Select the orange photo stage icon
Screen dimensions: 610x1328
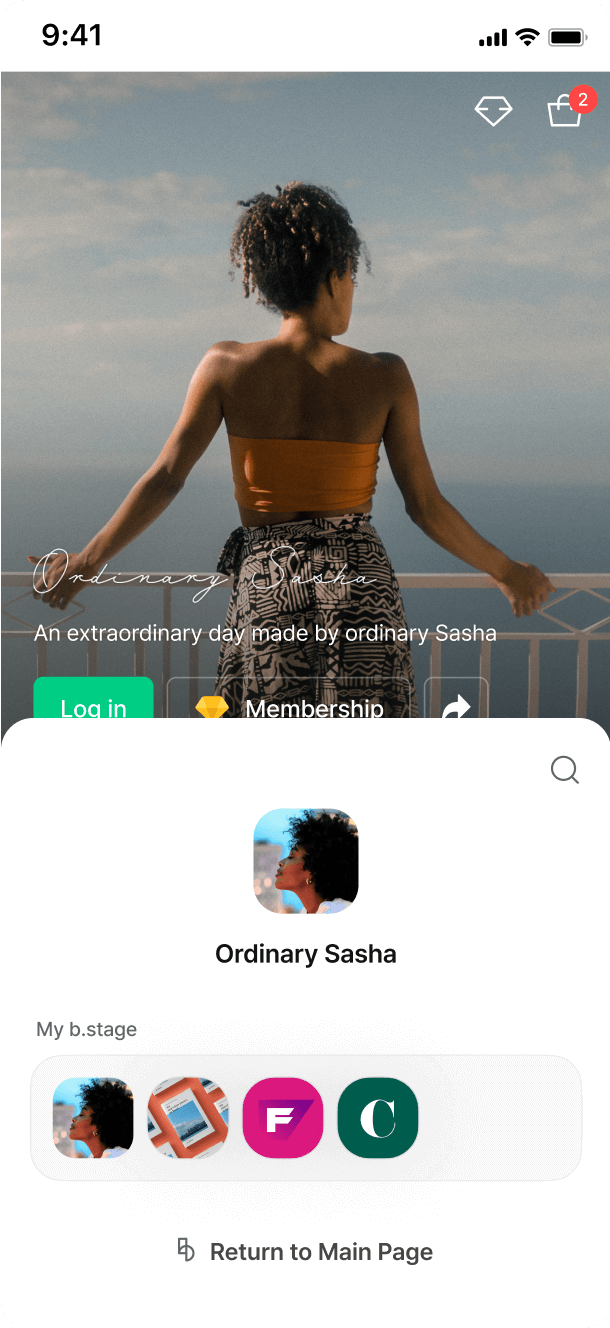[x=188, y=1118]
